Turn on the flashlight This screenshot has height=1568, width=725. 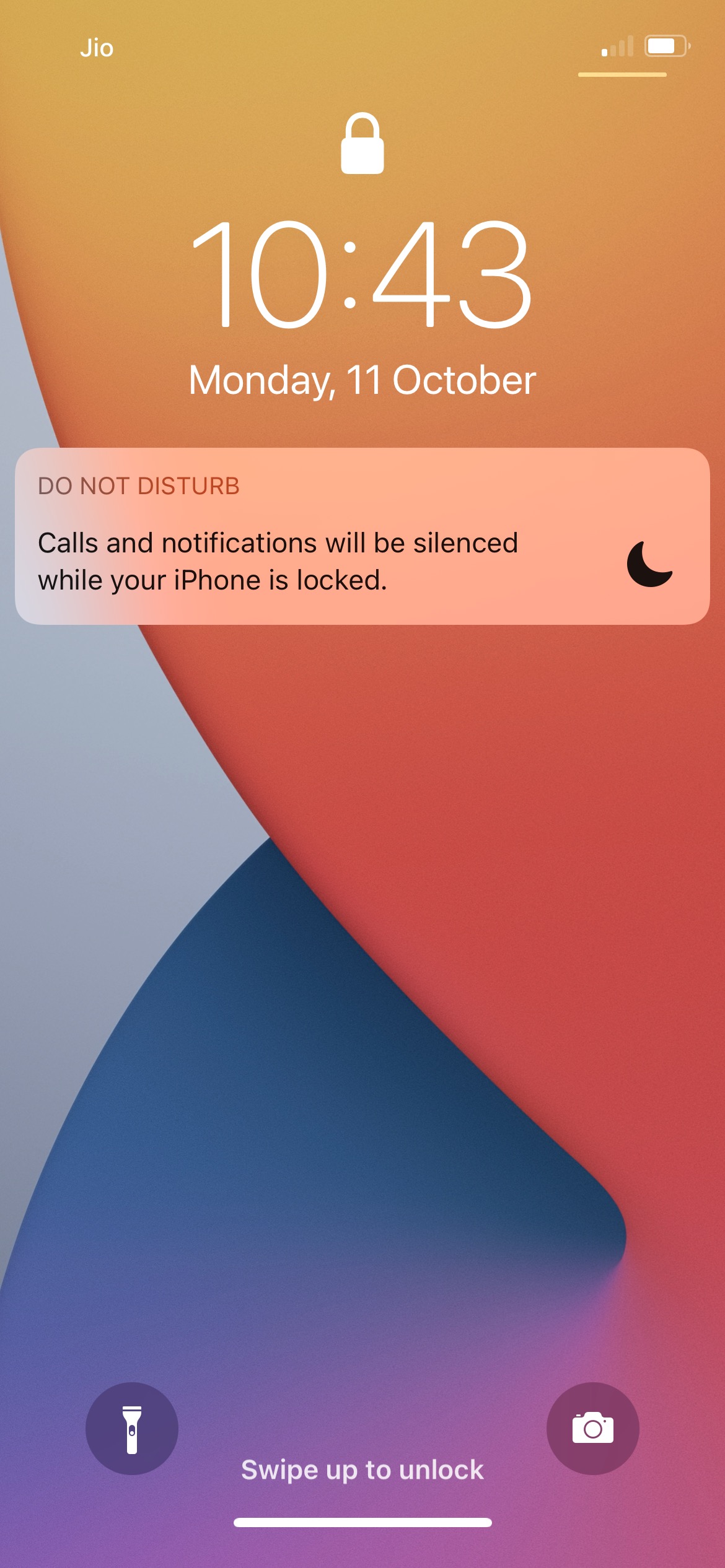132,1429
